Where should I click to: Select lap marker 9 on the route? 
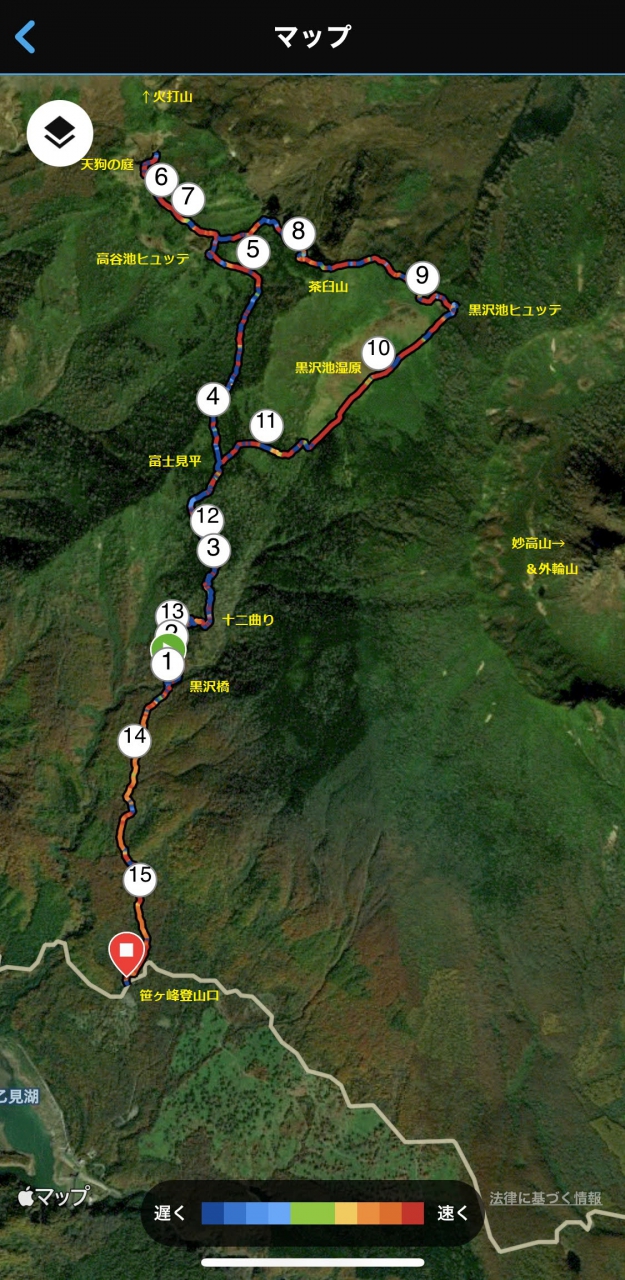click(423, 276)
